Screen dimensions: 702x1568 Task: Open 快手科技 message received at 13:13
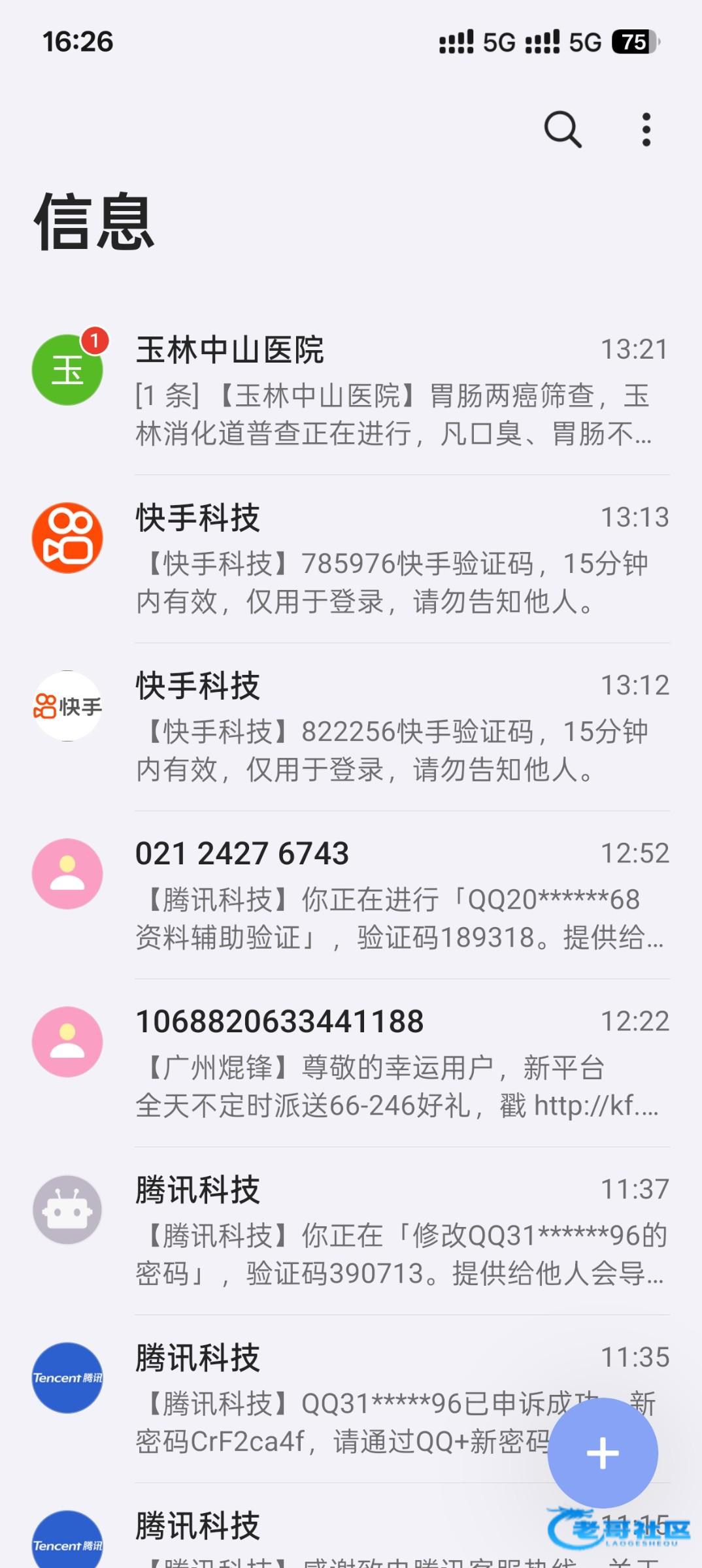tap(392, 560)
